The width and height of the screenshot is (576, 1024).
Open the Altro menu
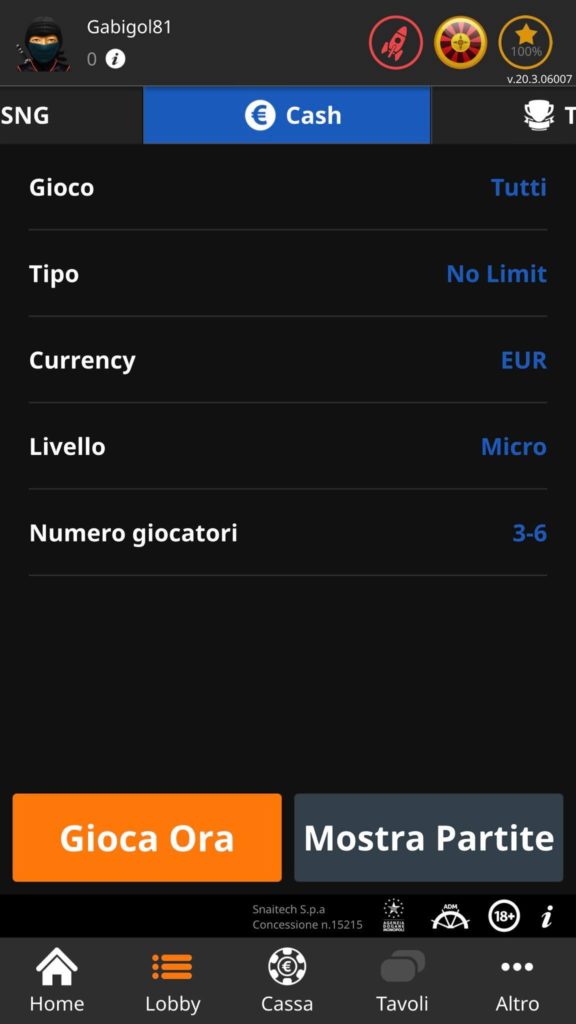pyautogui.click(x=517, y=980)
